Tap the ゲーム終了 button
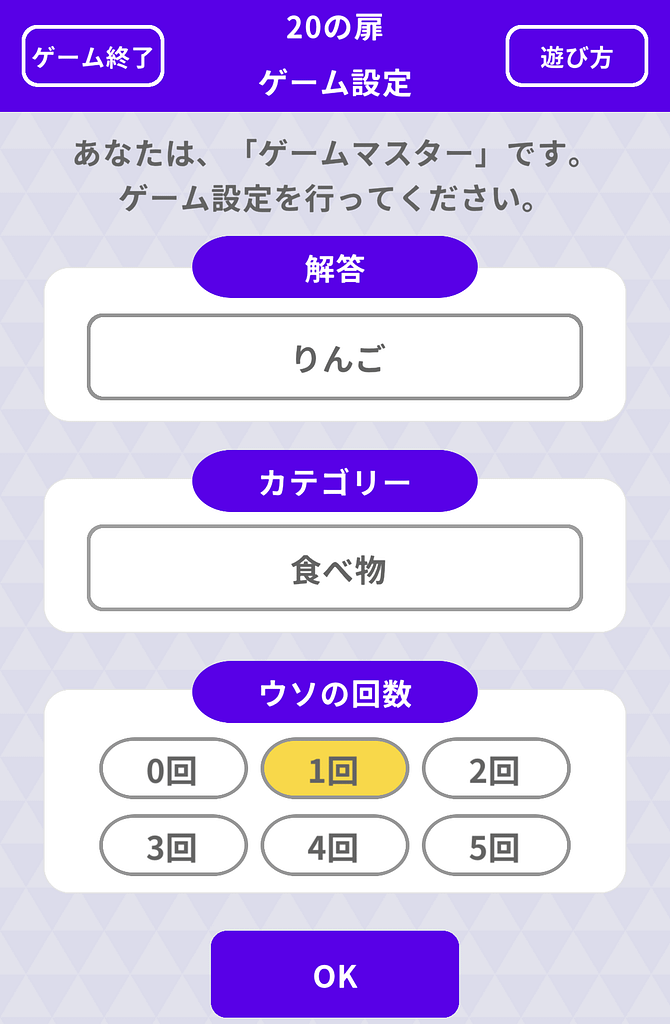The width and height of the screenshot is (670, 1024). coord(93,57)
